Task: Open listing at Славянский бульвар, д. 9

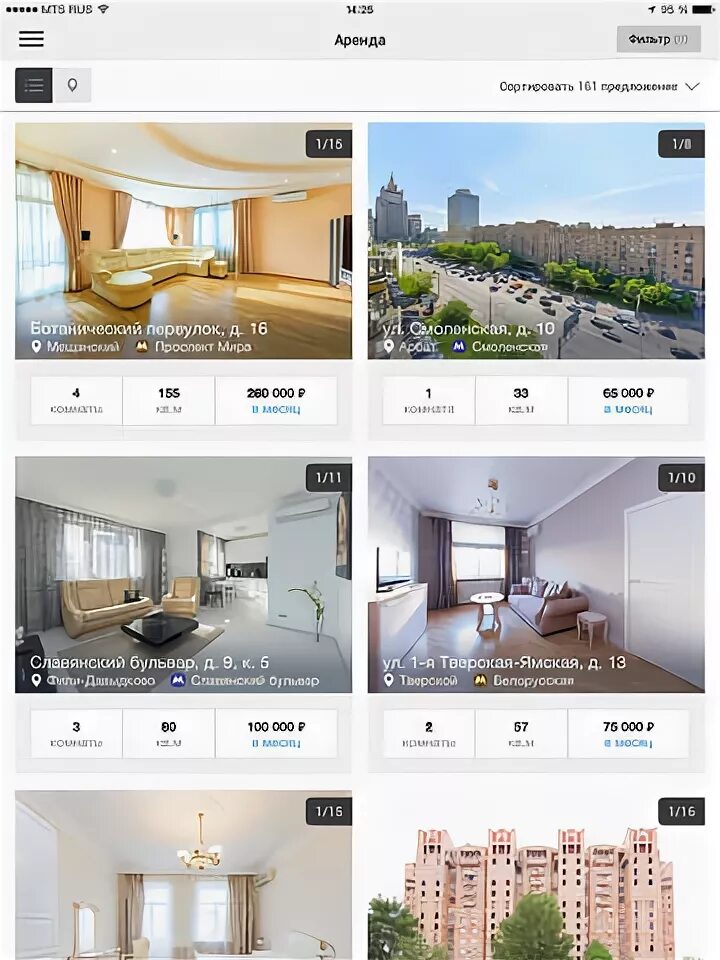Action: click(183, 575)
